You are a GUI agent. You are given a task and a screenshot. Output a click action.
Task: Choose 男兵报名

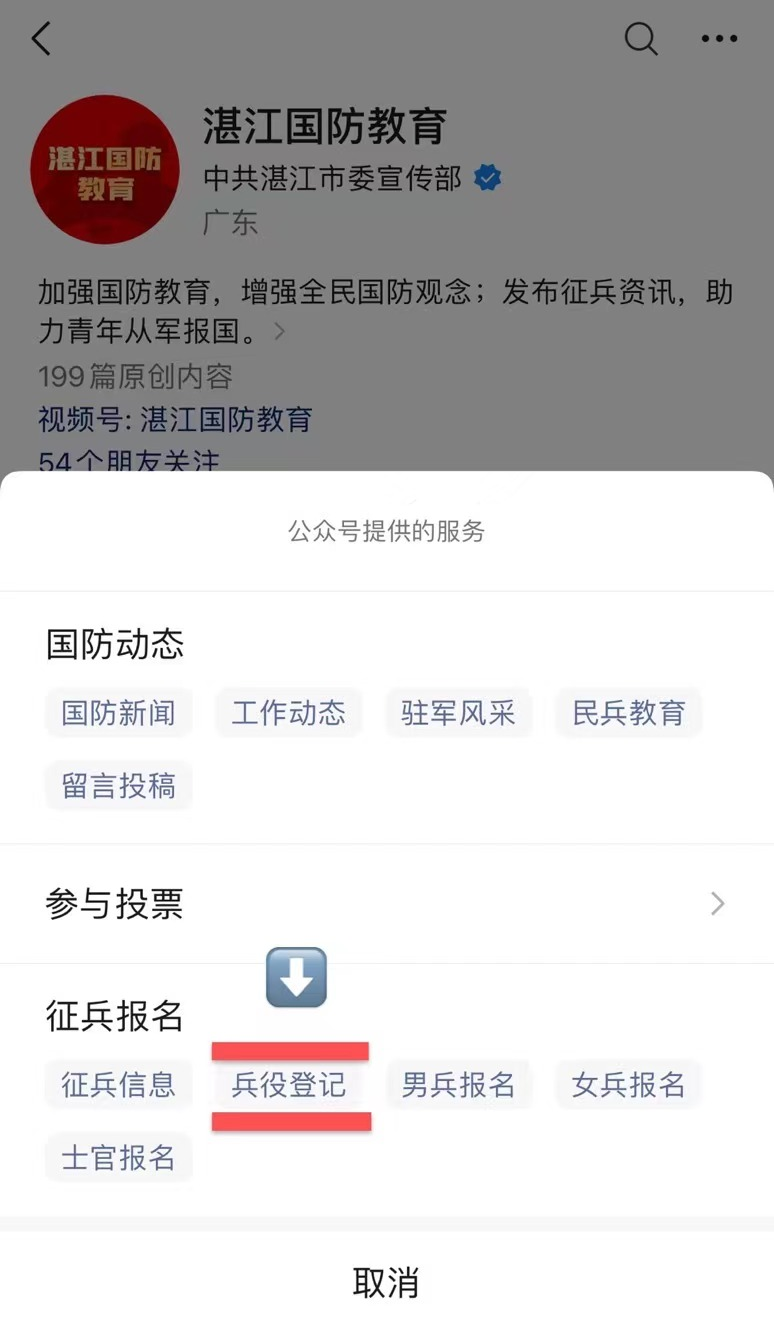coord(459,1085)
